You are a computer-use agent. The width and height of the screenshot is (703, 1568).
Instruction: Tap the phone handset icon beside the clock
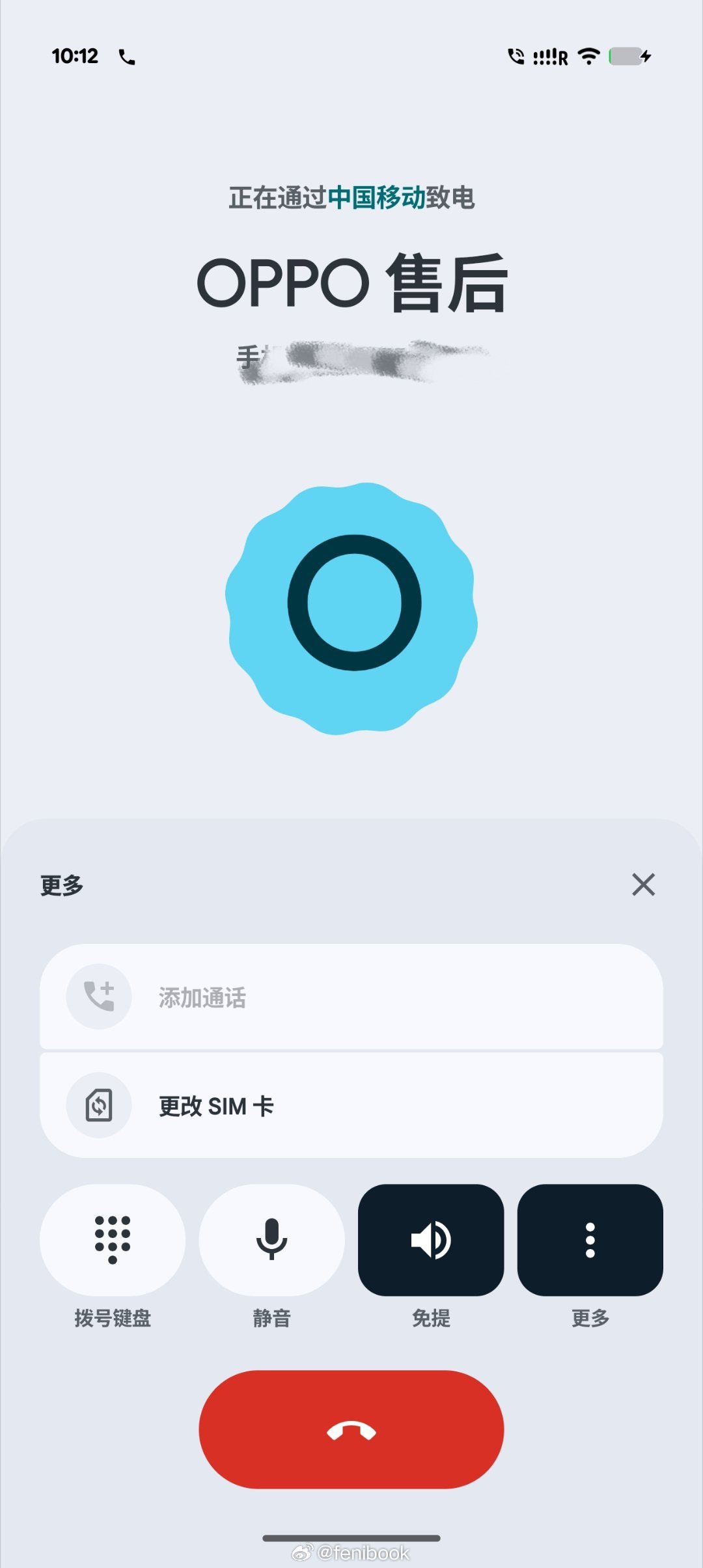(126, 57)
